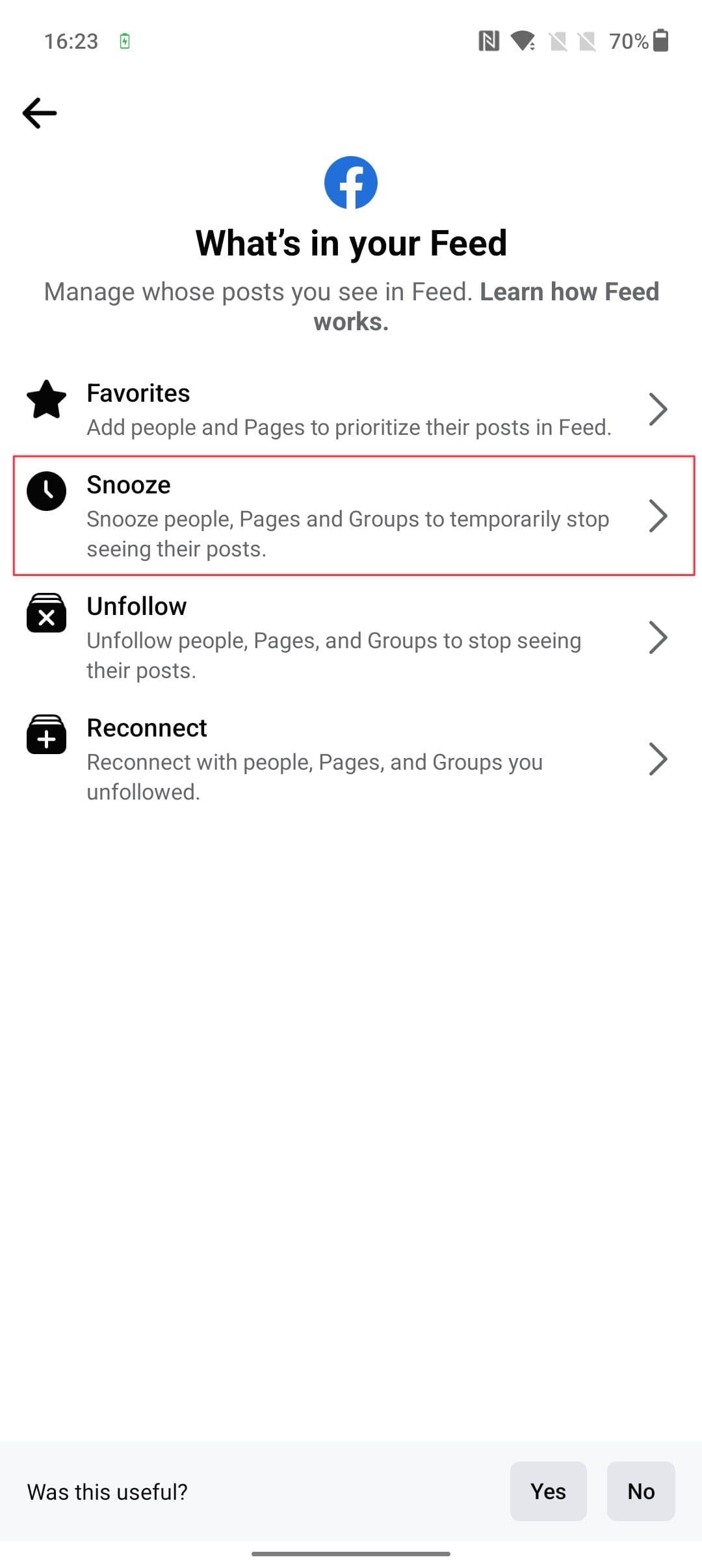Open the Snooze option
The height and width of the screenshot is (1568, 702).
point(351,516)
